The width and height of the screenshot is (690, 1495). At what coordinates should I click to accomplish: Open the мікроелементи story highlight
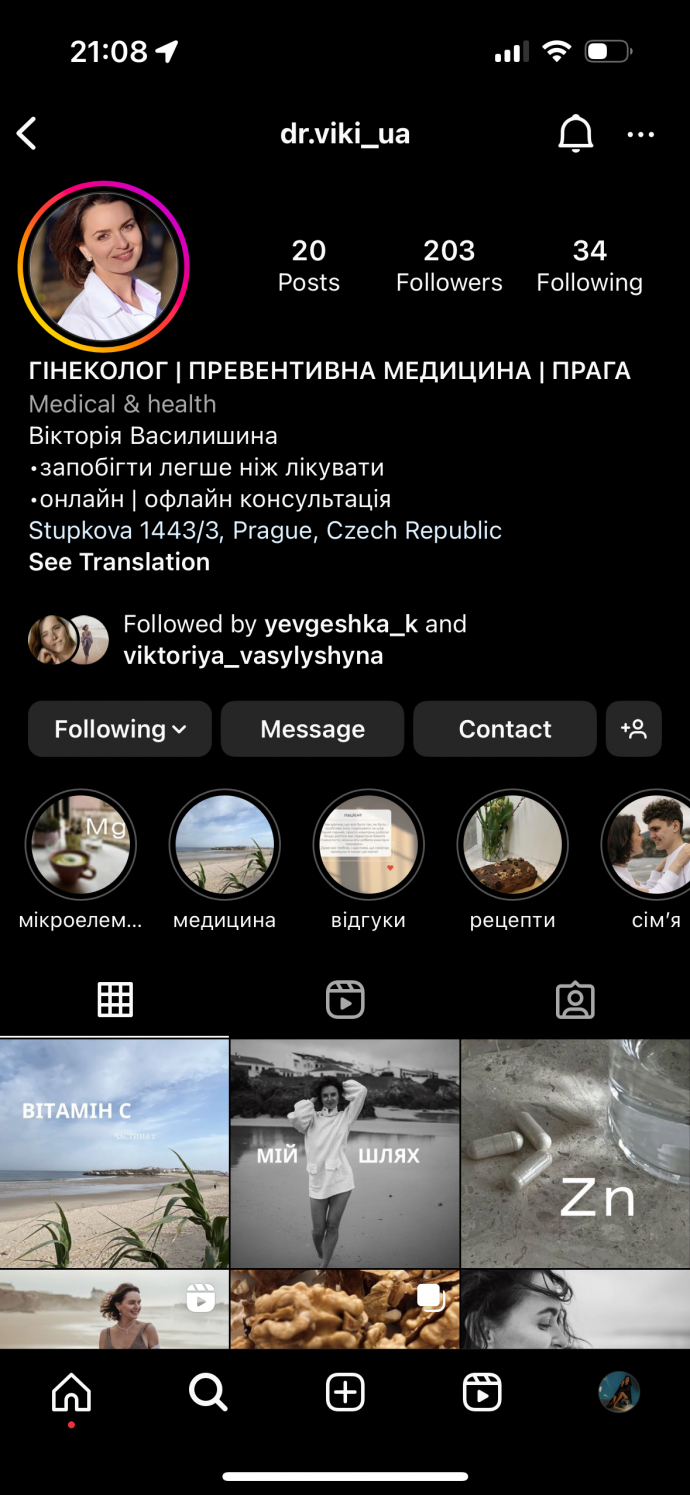[80, 845]
